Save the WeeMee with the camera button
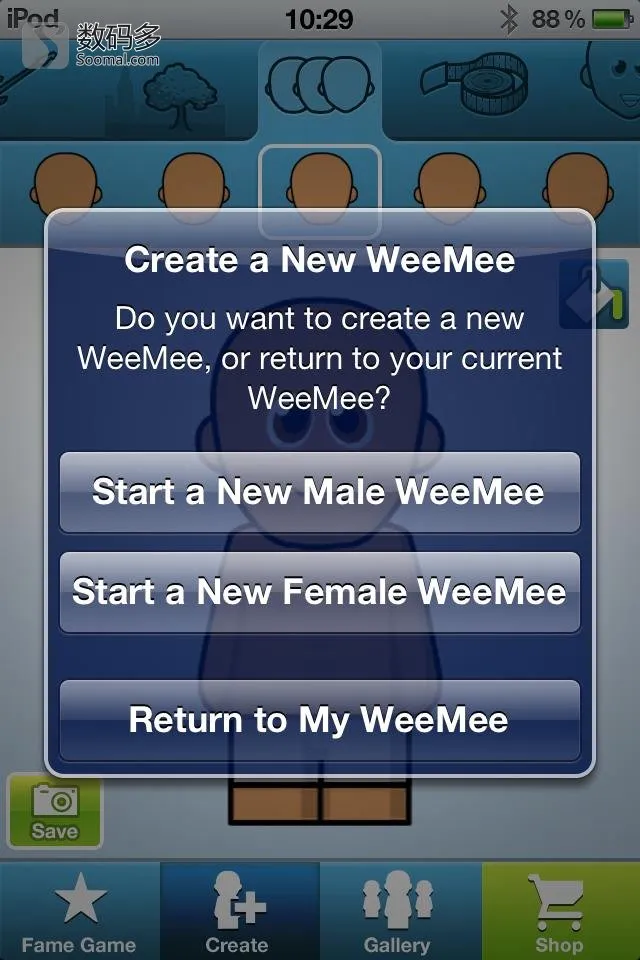This screenshot has width=640, height=960. pyautogui.click(x=55, y=811)
